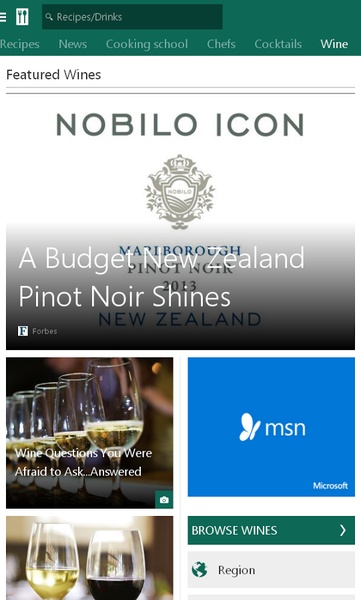The image size is (361, 600).
Task: Switch to the Recipes tab
Action: click(x=20, y=44)
